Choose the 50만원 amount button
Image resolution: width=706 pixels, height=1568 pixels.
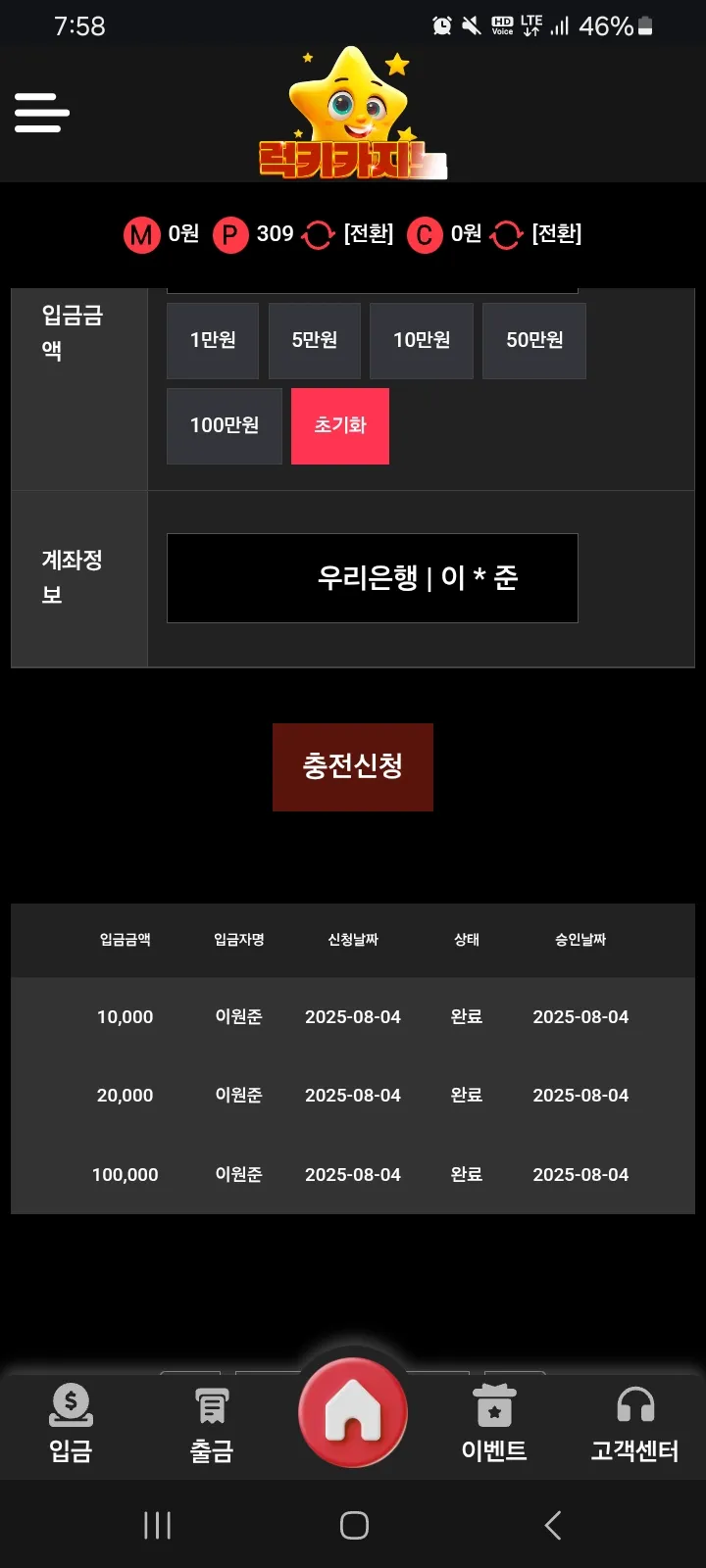[534, 340]
